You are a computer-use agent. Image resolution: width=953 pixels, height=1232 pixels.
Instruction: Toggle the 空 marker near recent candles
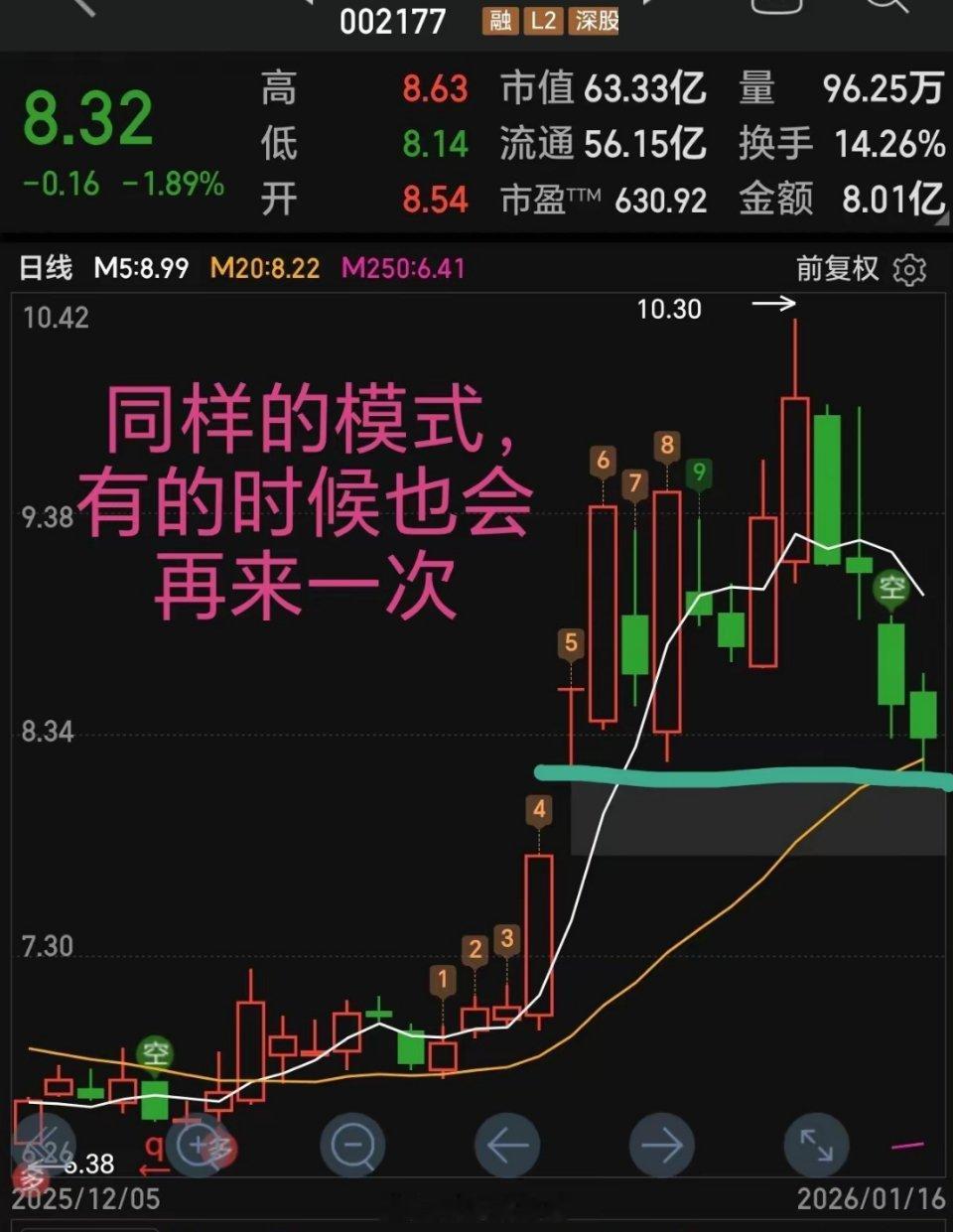click(891, 587)
